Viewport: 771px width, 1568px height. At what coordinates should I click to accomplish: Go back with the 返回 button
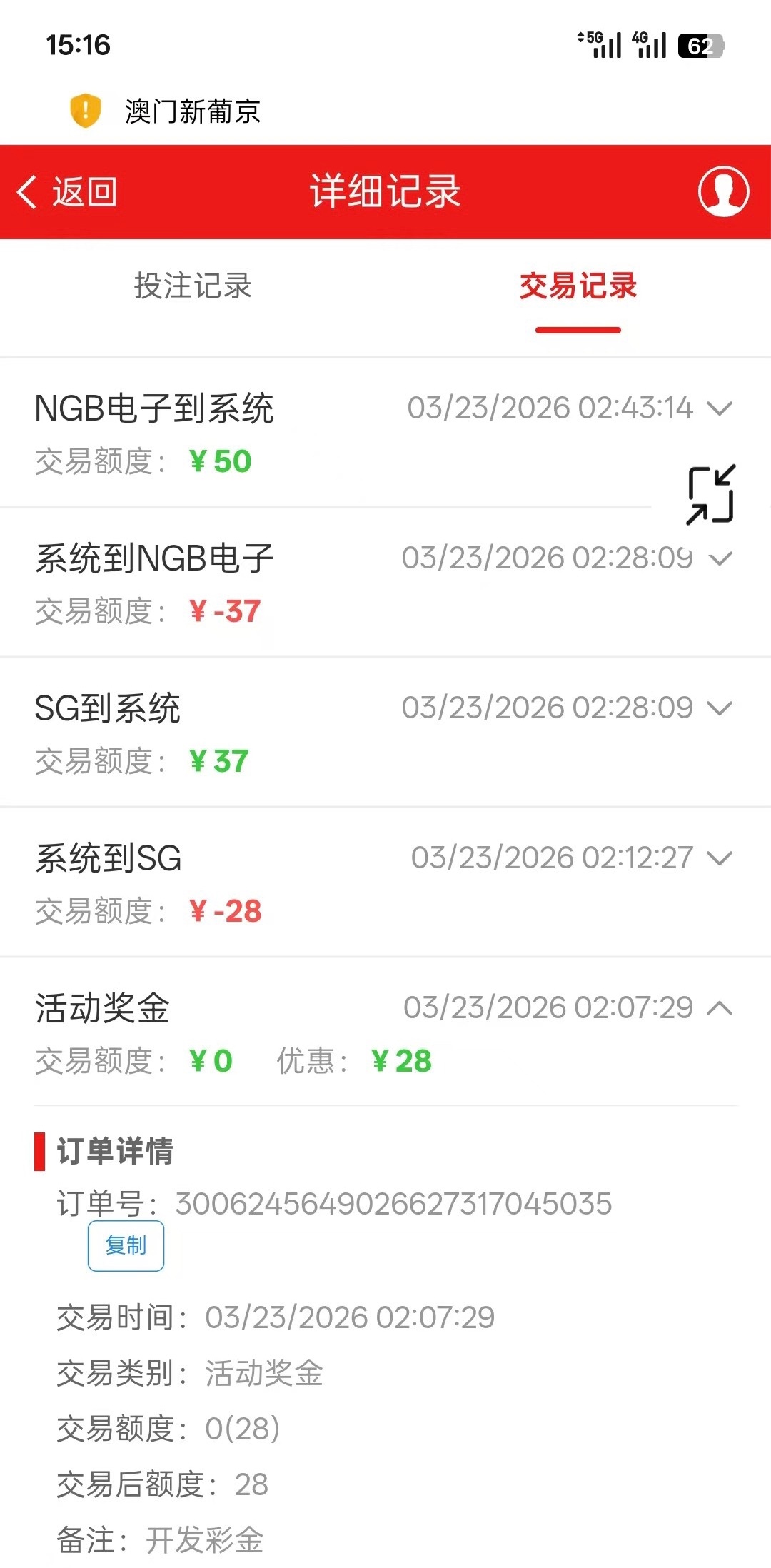[x=68, y=192]
